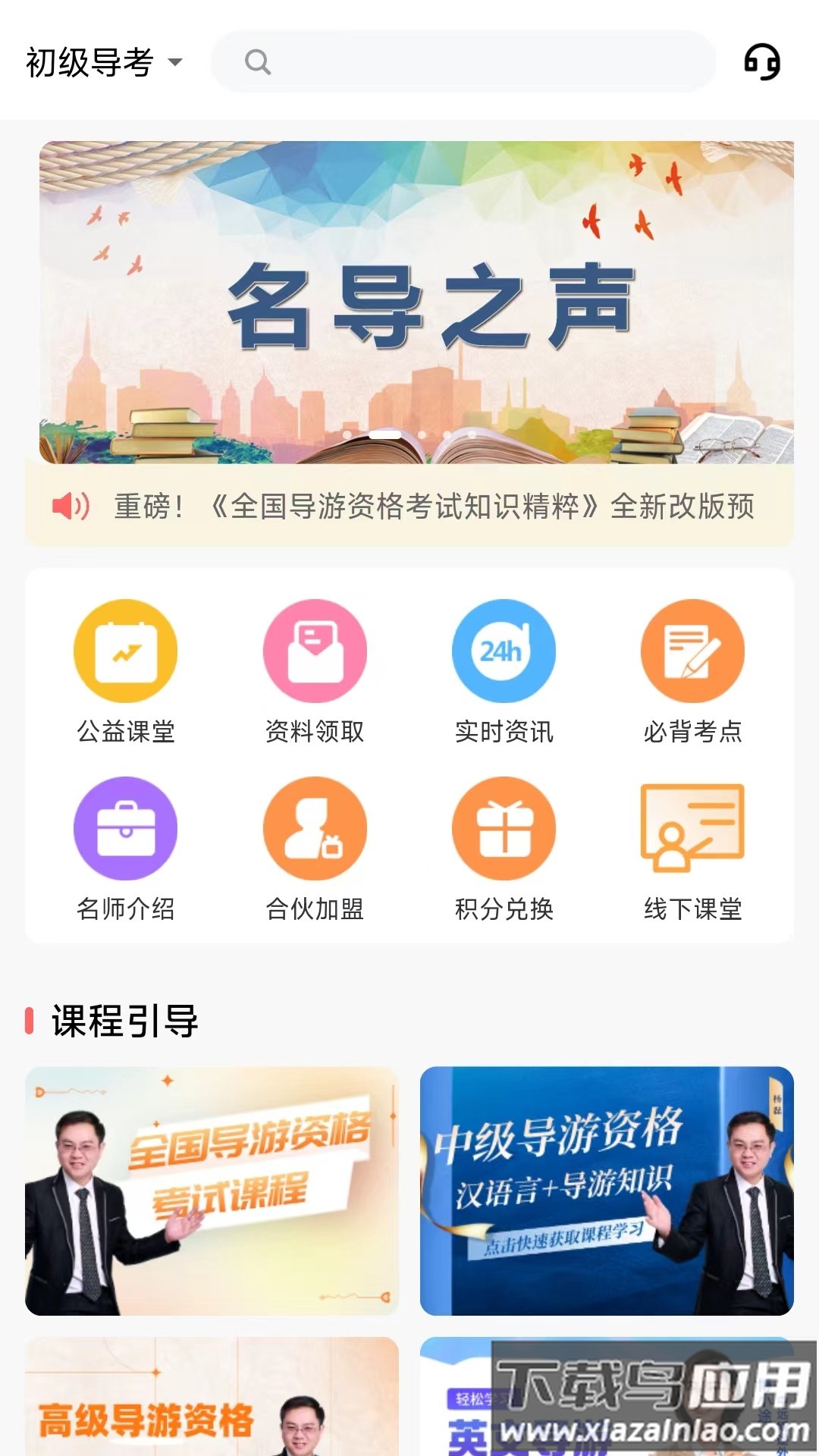
Task: Select the 线下课堂 blackboard icon
Action: [x=692, y=829]
